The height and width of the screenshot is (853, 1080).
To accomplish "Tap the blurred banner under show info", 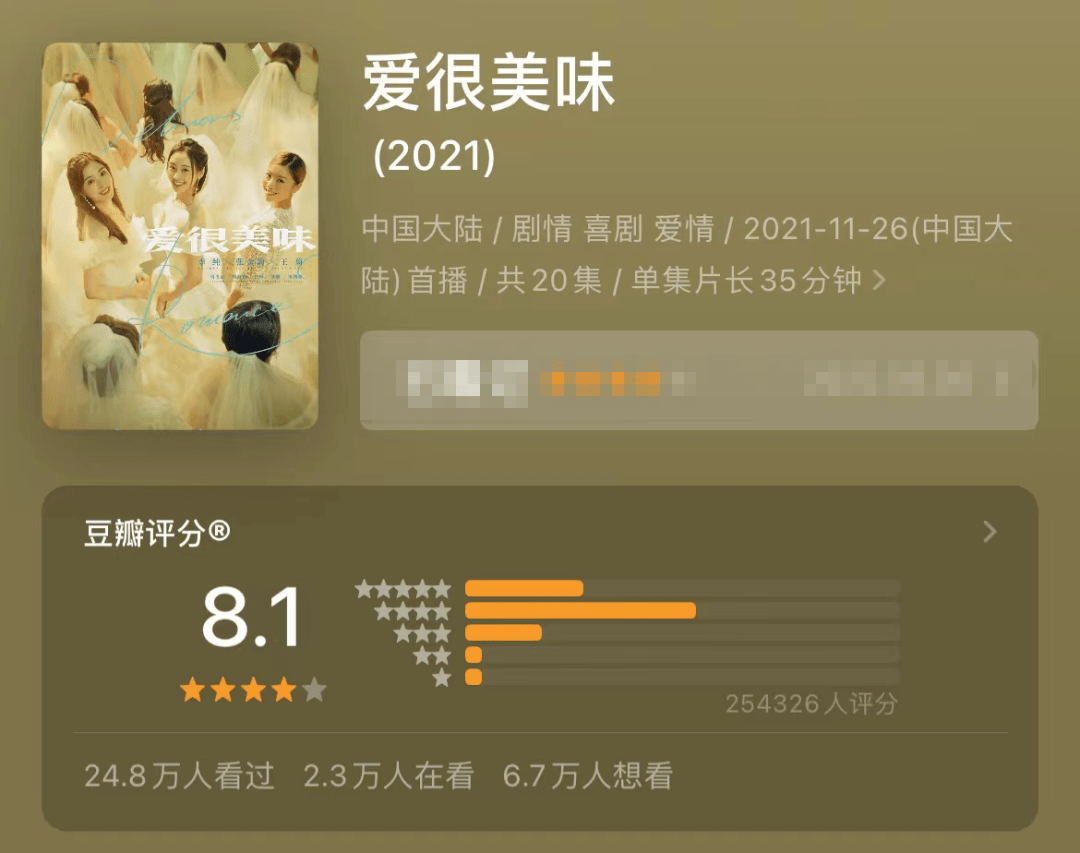I will [698, 381].
